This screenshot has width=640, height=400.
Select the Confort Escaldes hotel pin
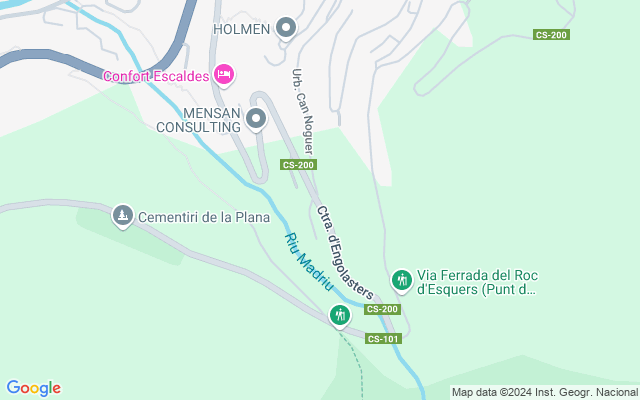[x=224, y=74]
